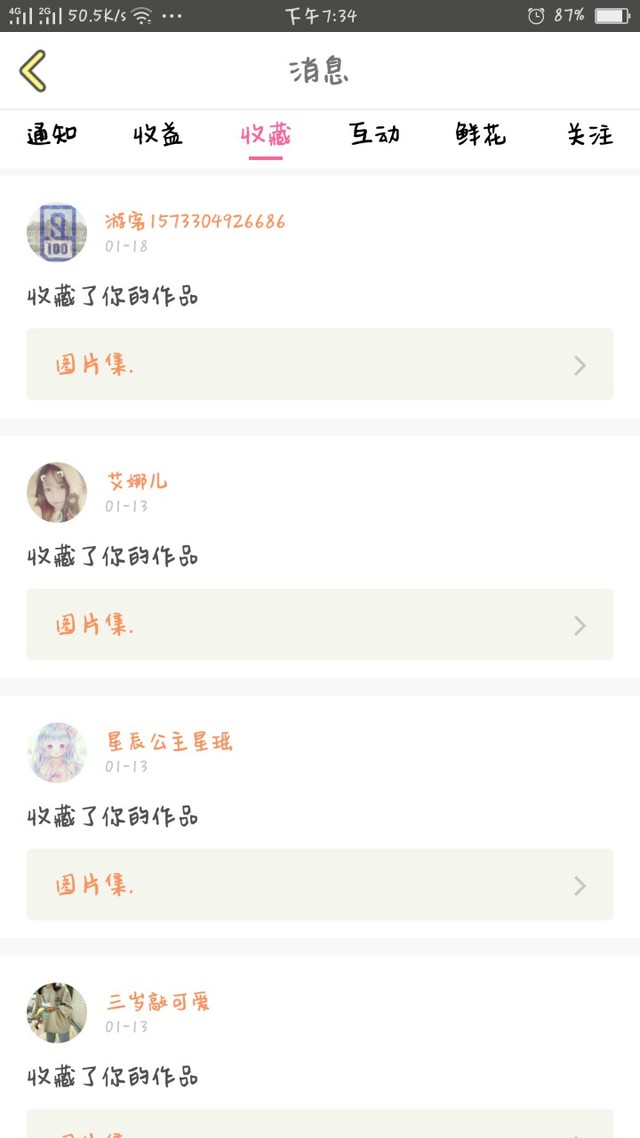Open 图片集 collected by 星辰公主星瑶
The width and height of the screenshot is (640, 1138).
pos(319,885)
